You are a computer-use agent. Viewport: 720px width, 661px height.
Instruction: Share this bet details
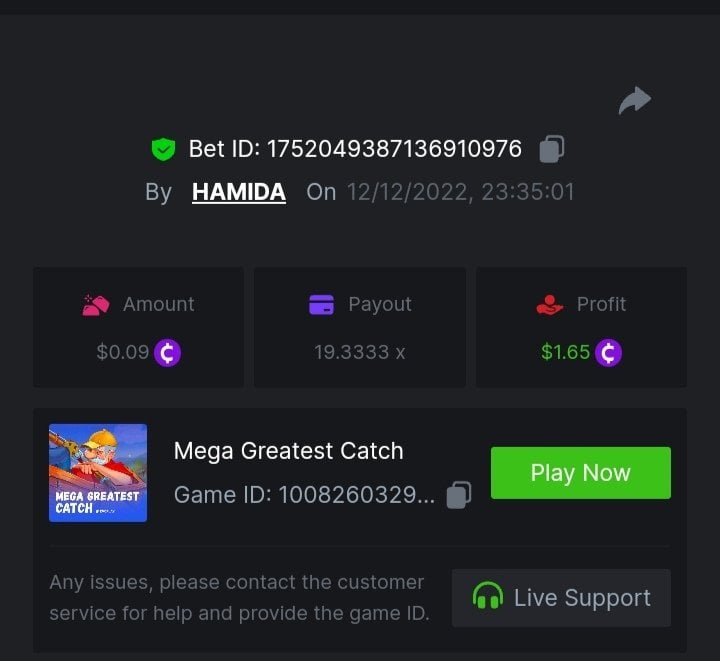[635, 100]
